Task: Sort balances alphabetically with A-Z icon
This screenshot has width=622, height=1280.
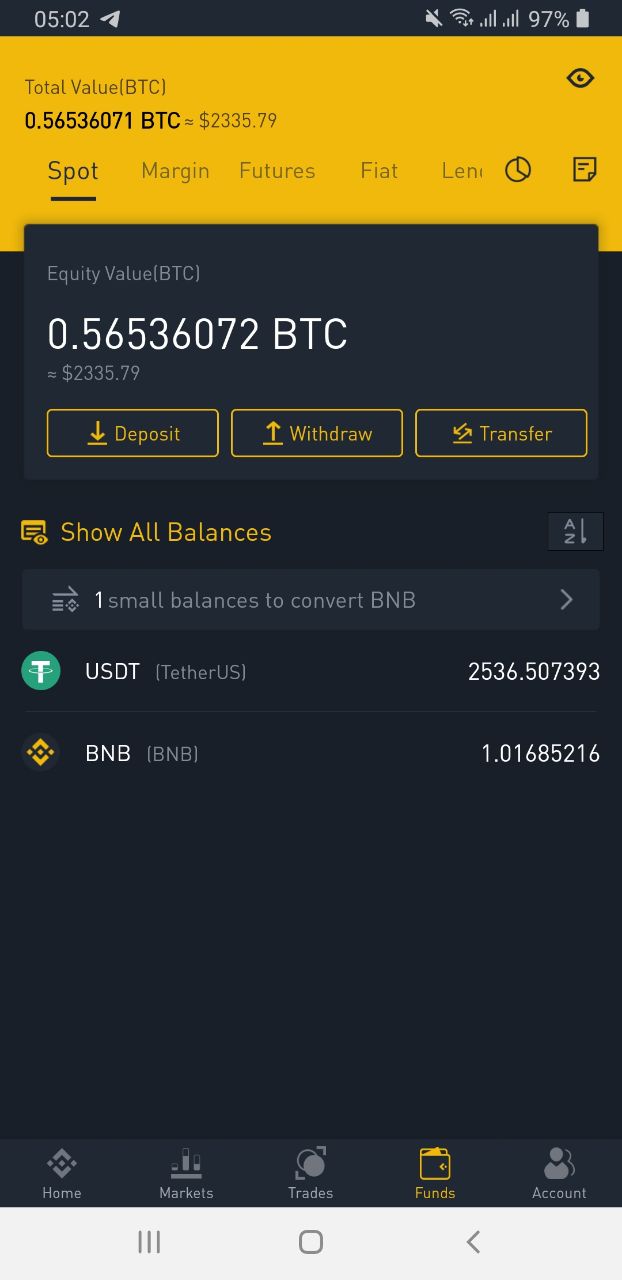Action: click(575, 531)
